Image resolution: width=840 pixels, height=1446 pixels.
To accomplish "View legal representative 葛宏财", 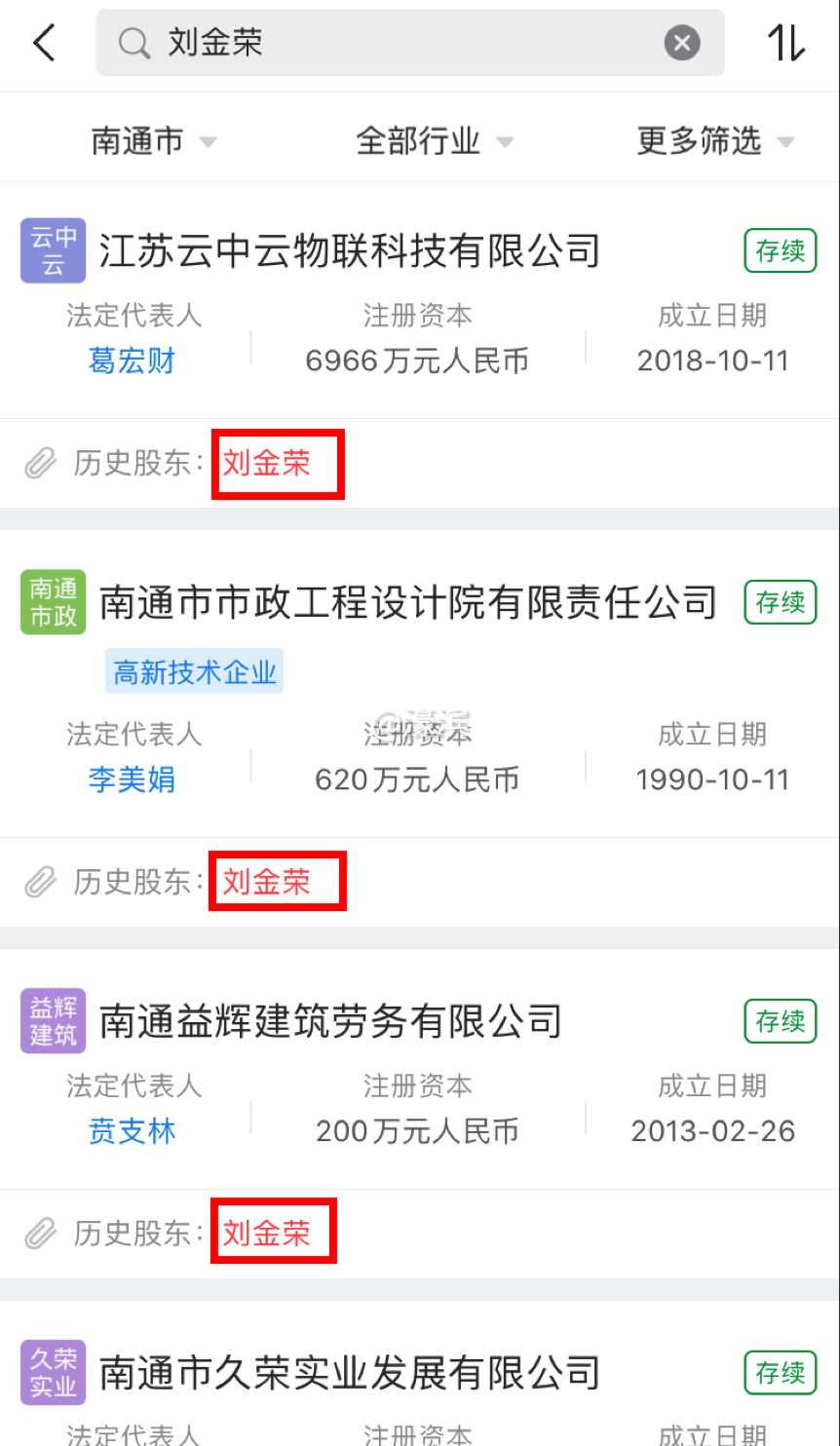I will [132, 361].
